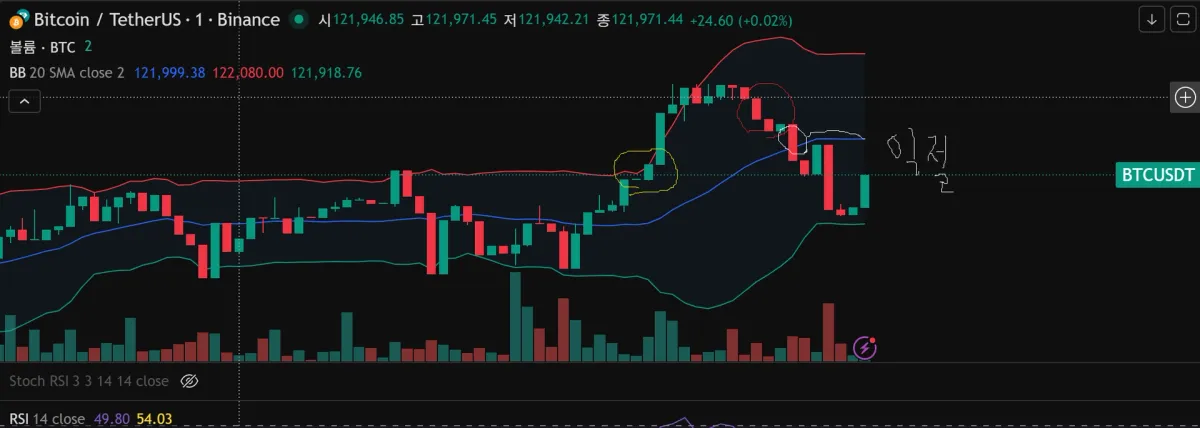1200x428 pixels.
Task: Select the 볼륨 BTC volume legend
Action: click(42, 46)
